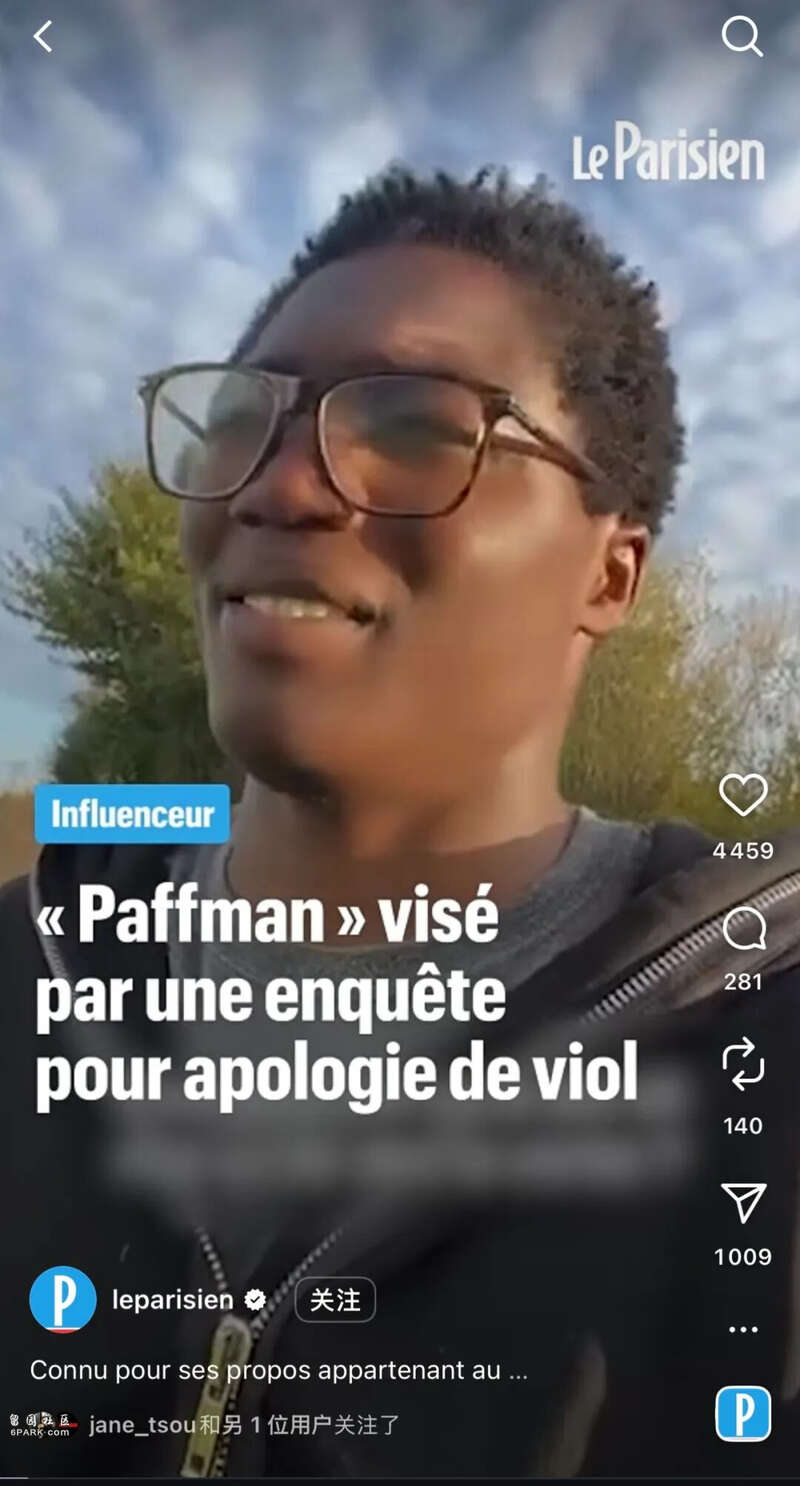
Task: Open the comments on this reel
Action: 743,930
